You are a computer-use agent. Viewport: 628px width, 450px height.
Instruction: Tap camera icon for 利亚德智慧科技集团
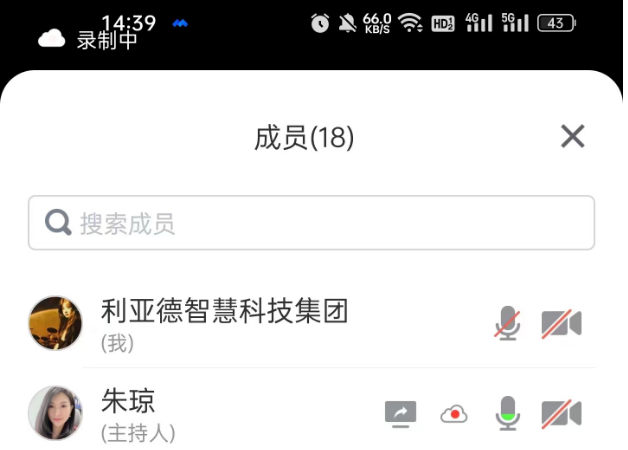tap(561, 323)
